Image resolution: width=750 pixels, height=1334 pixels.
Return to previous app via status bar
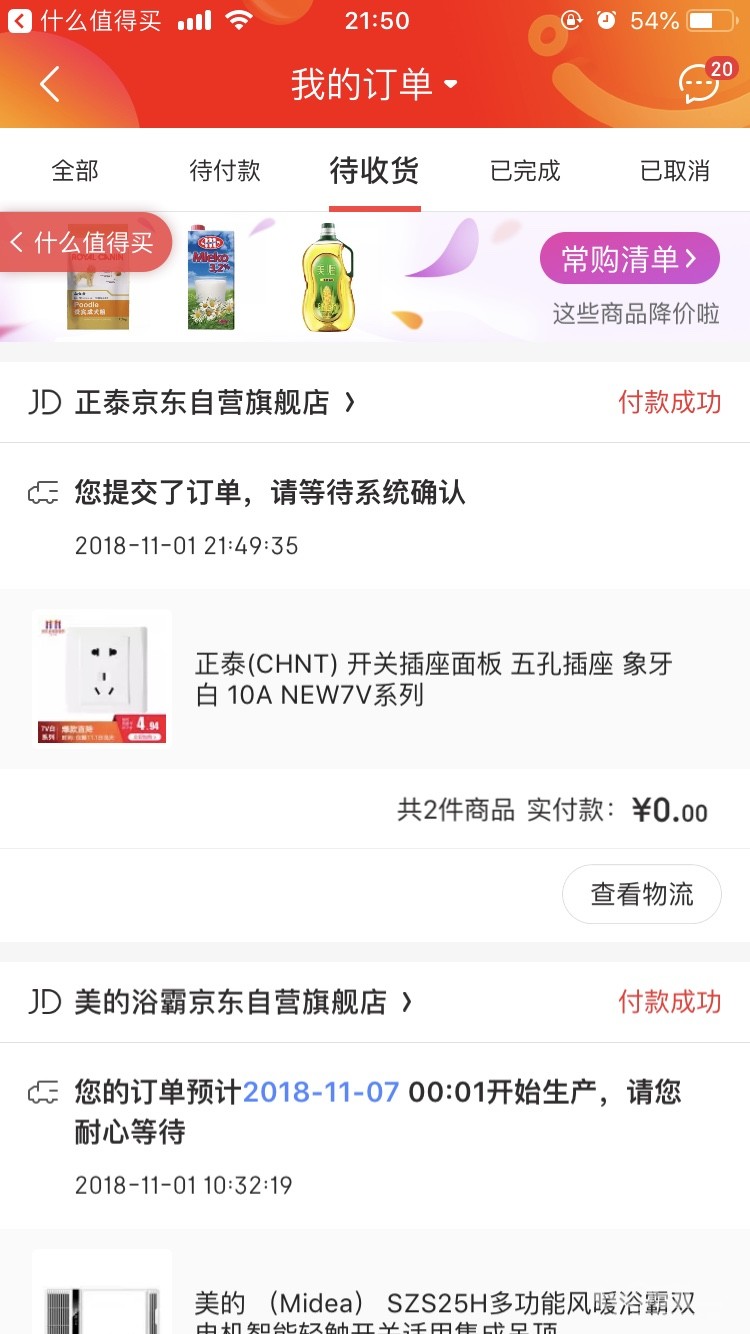[x=85, y=20]
